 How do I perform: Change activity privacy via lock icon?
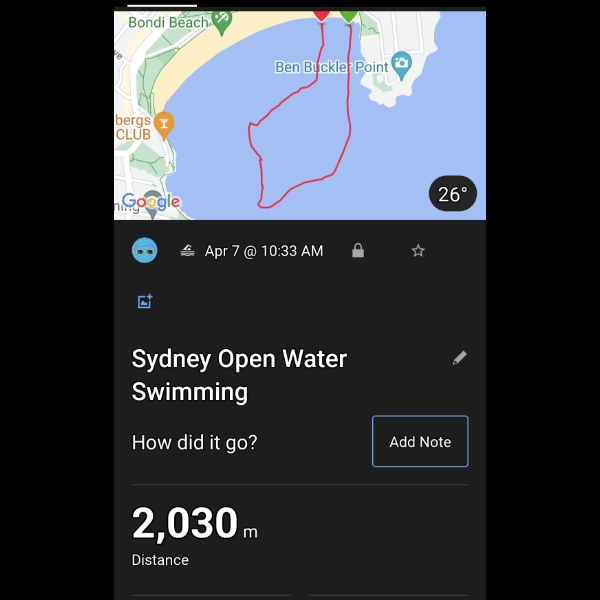358,251
